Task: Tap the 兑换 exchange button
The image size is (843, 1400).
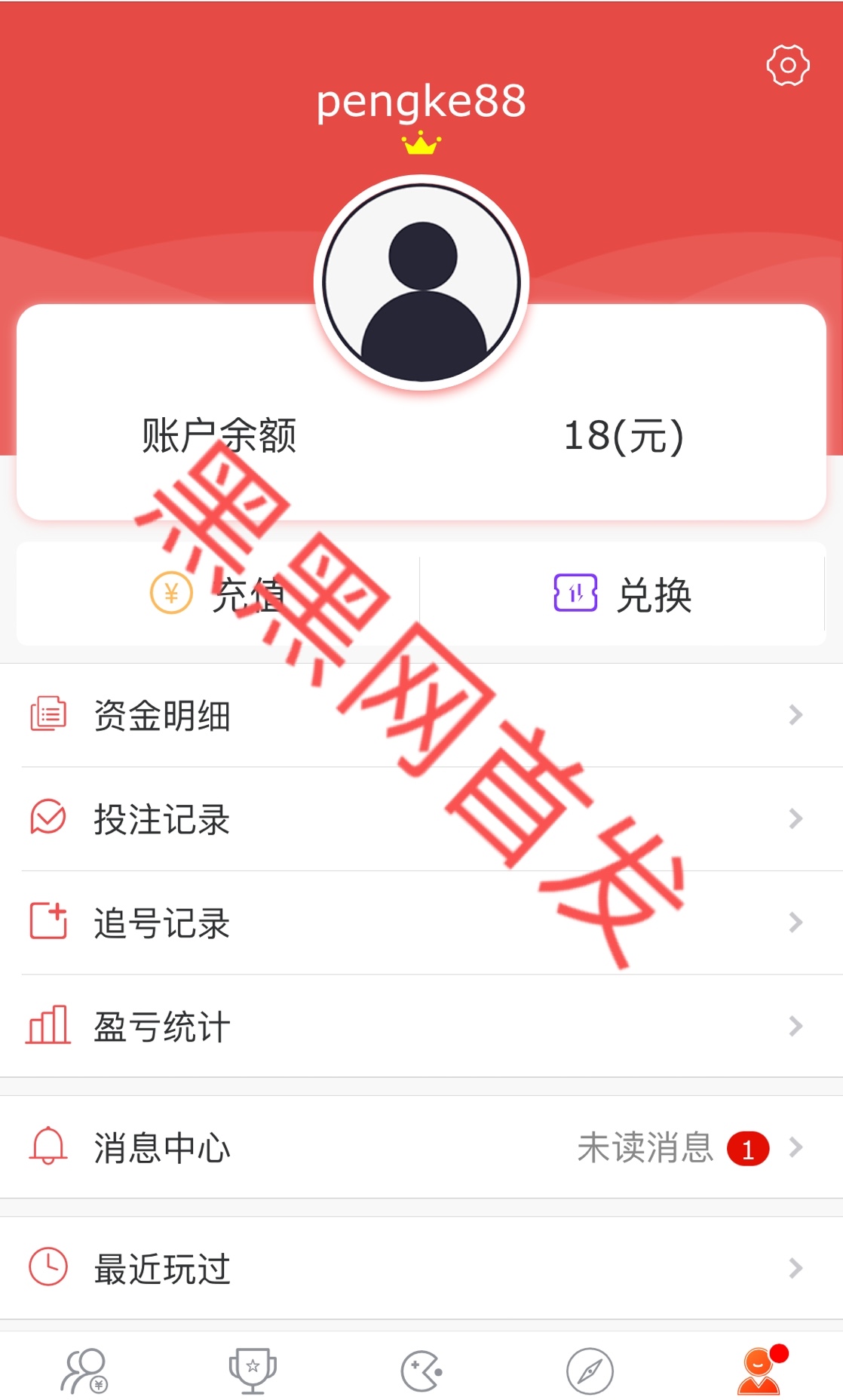Action: [623, 594]
